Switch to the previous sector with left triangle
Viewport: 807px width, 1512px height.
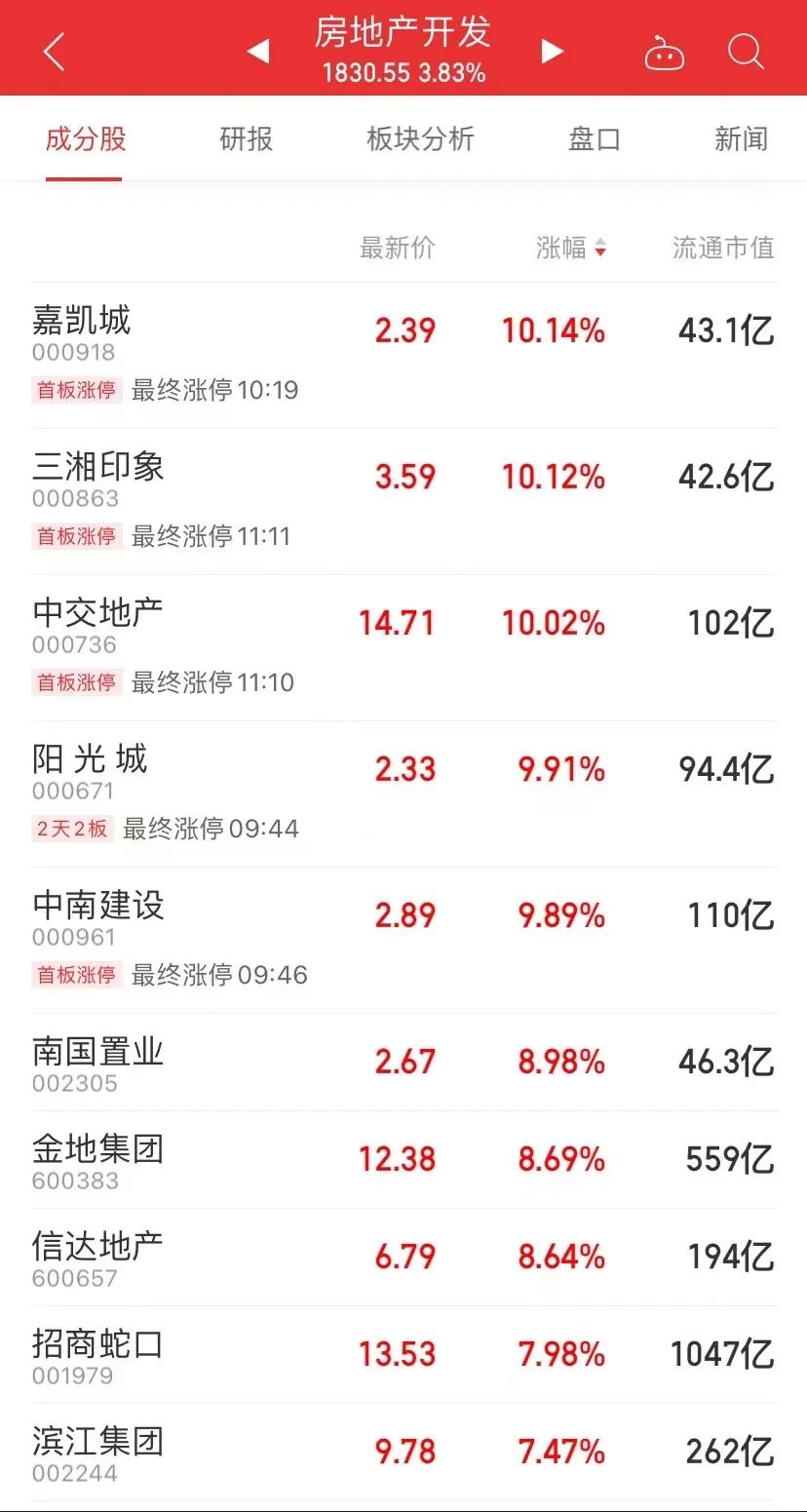258,51
